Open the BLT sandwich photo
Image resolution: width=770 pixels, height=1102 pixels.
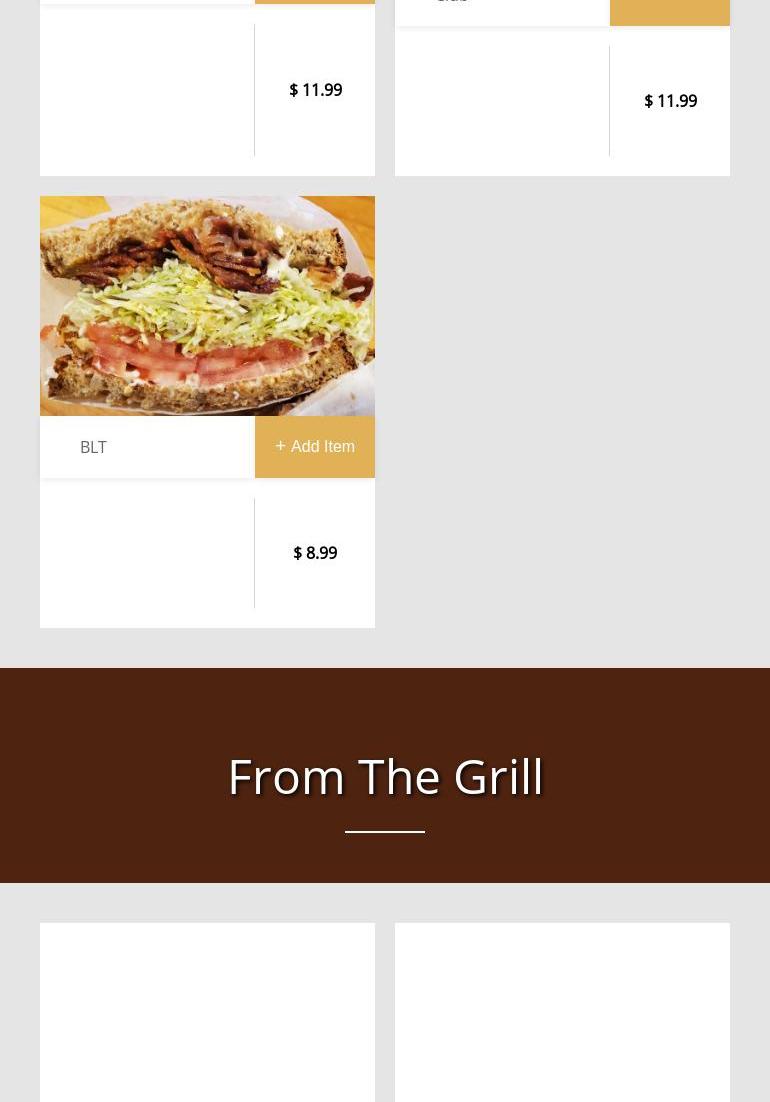pyautogui.click(x=207, y=306)
